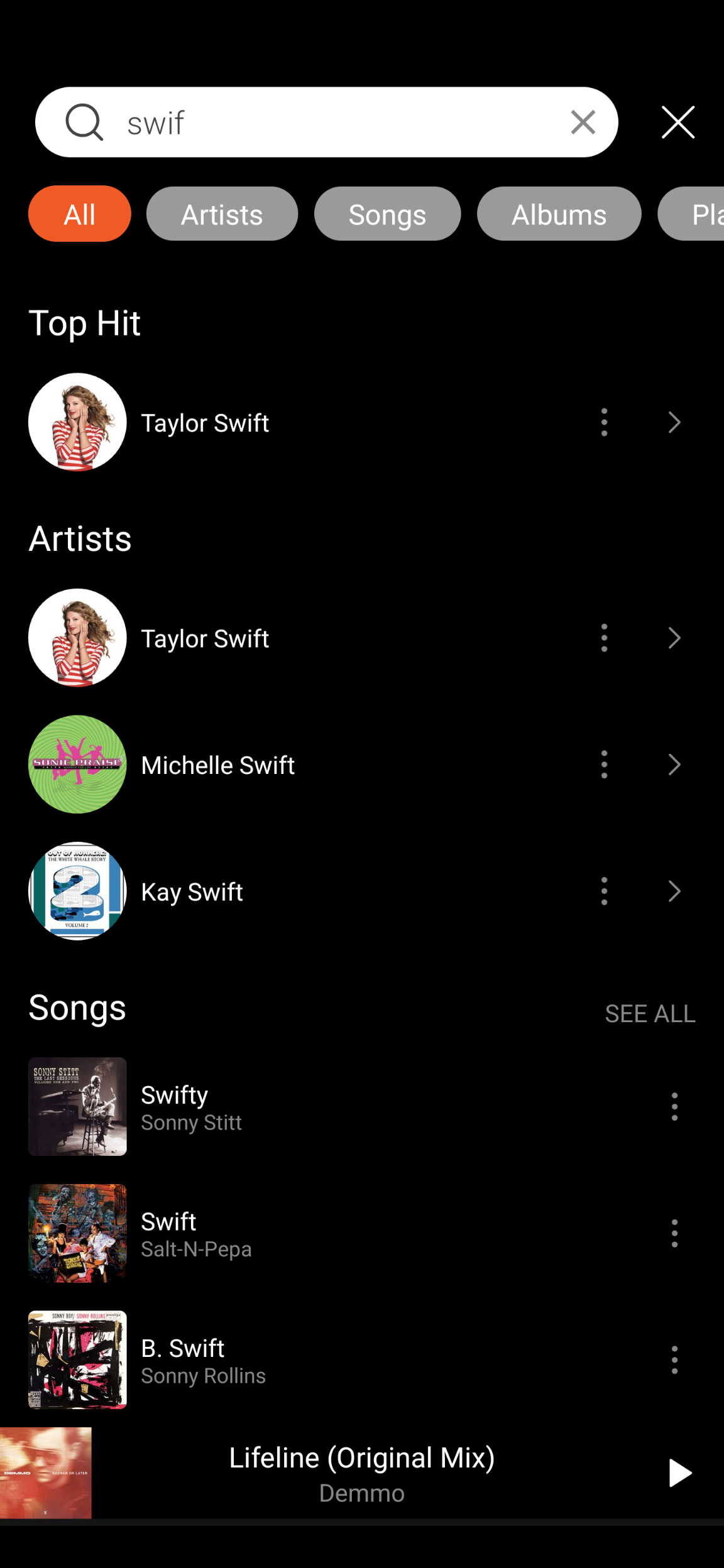Image resolution: width=724 pixels, height=1568 pixels.
Task: Filter results by Songs
Action: tap(387, 214)
